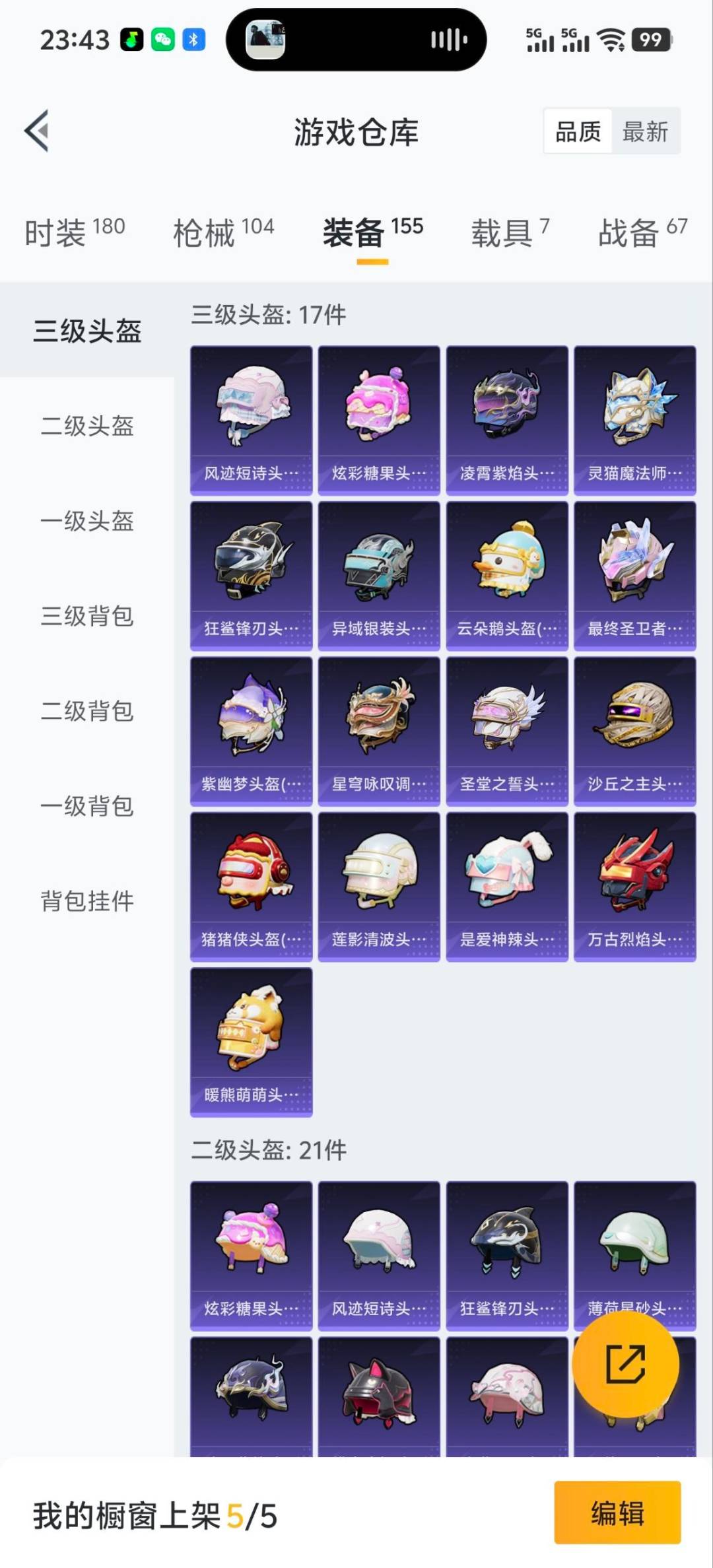Open the 背包挂件 category
Screen dimensions: 713x1568
click(86, 901)
